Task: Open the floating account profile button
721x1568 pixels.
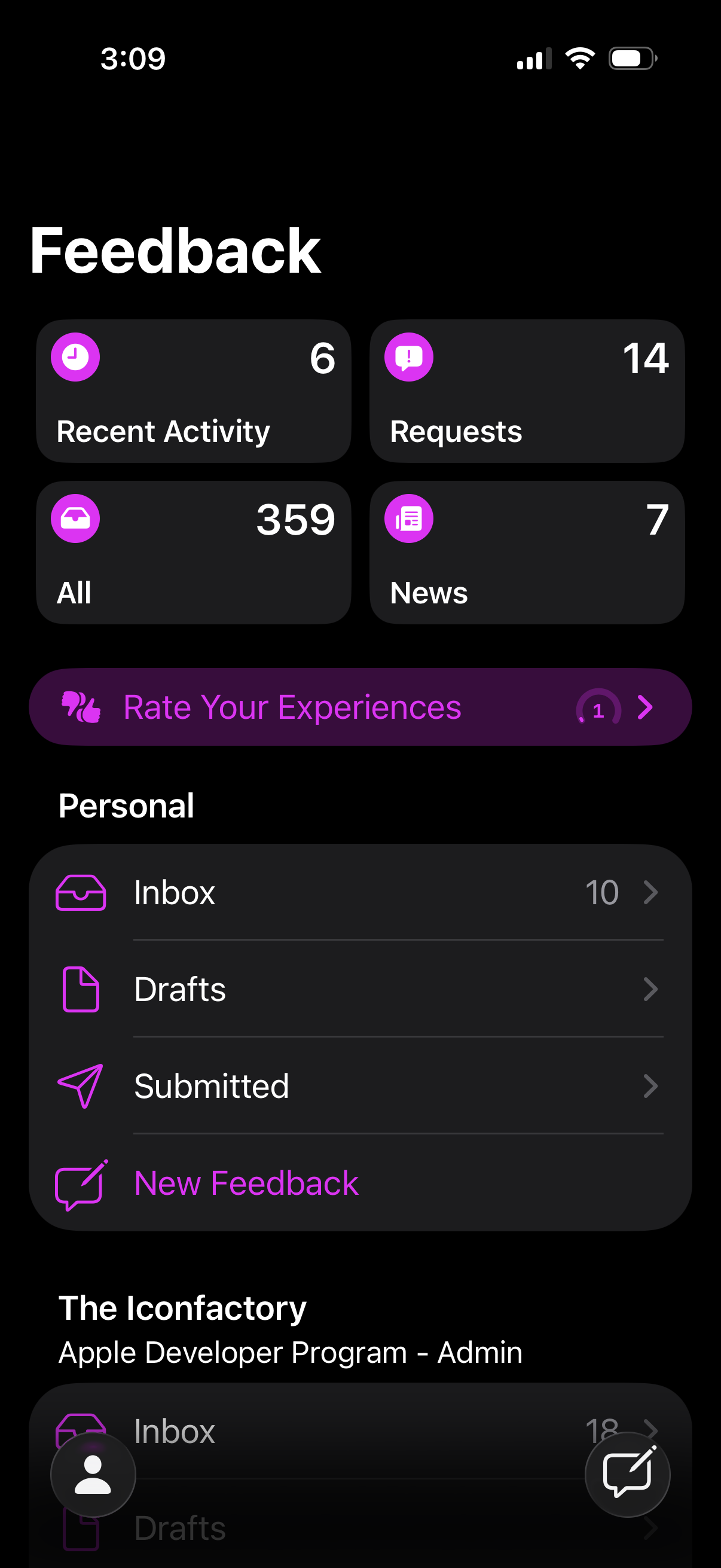Action: 93,1475
